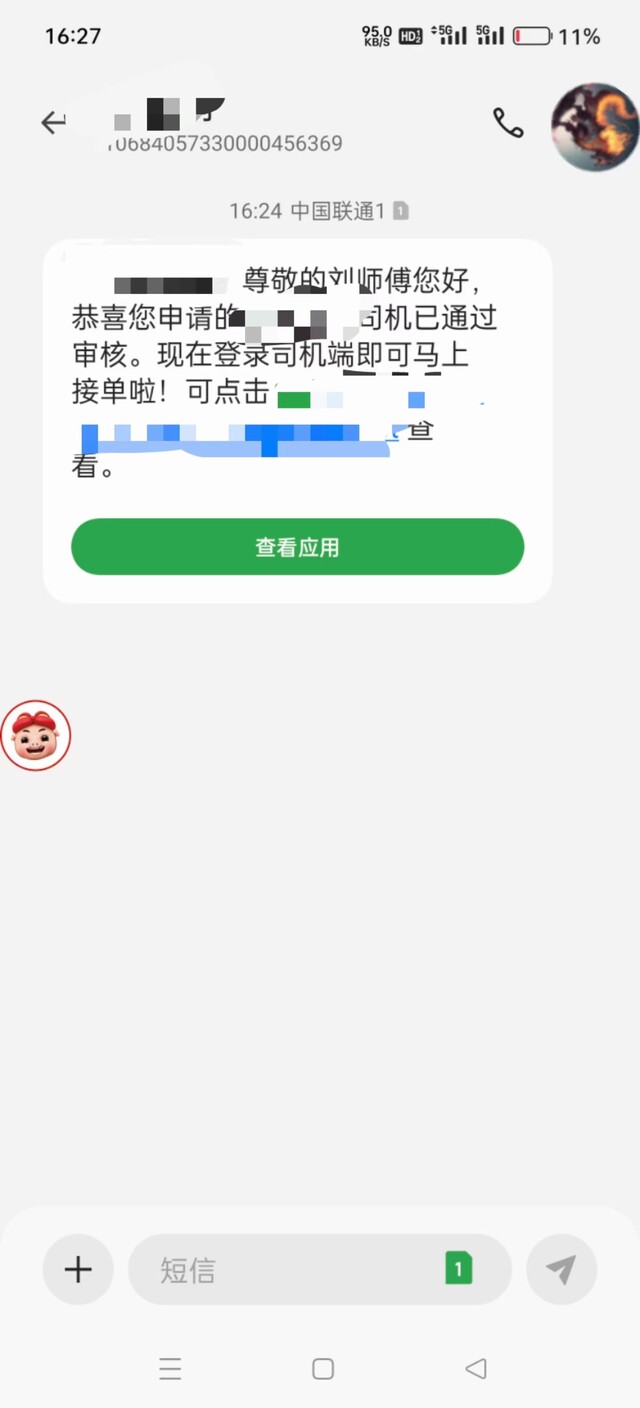Open recent apps from the navigation bar
Viewport: 640px width, 1408px height.
170,1369
